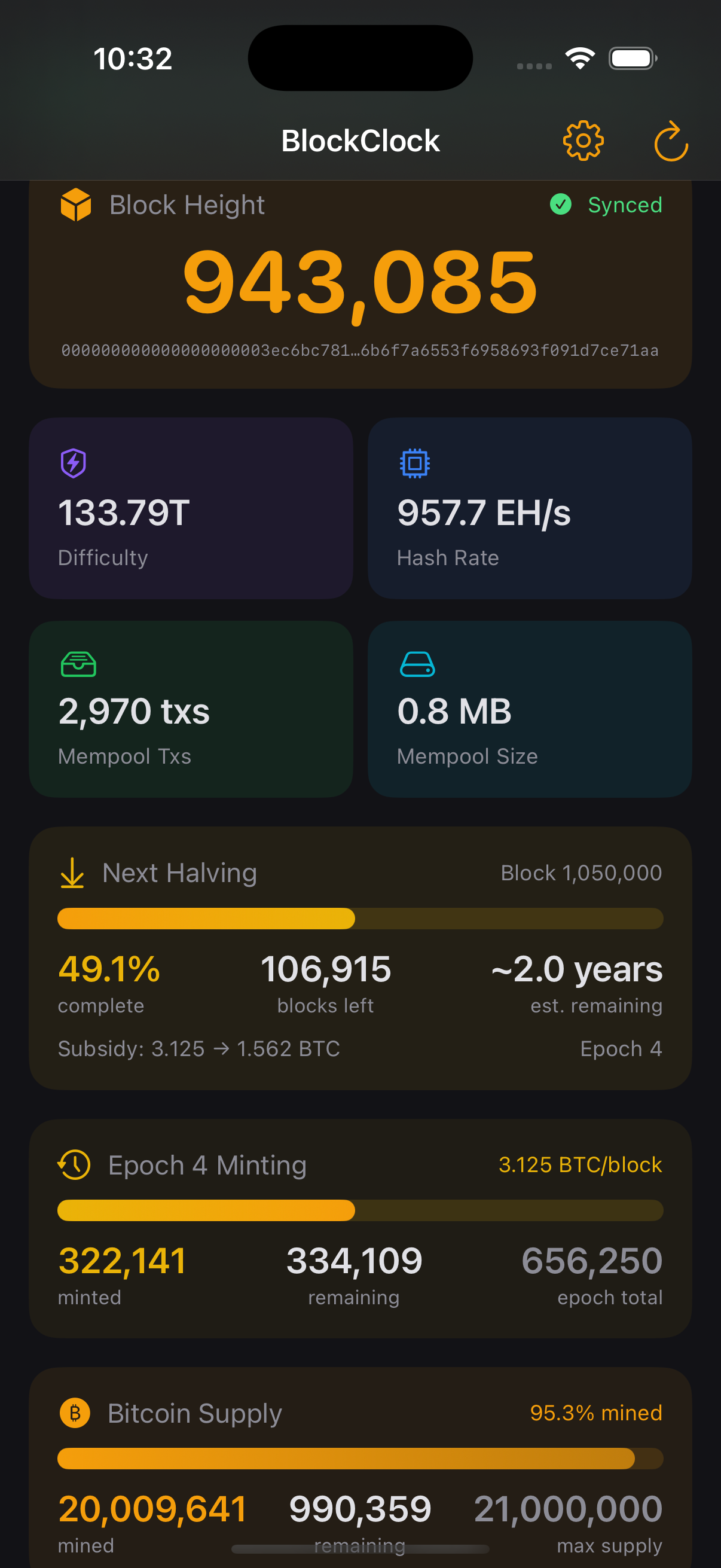
Task: Tap the green synced checkmark circle
Action: tap(561, 205)
